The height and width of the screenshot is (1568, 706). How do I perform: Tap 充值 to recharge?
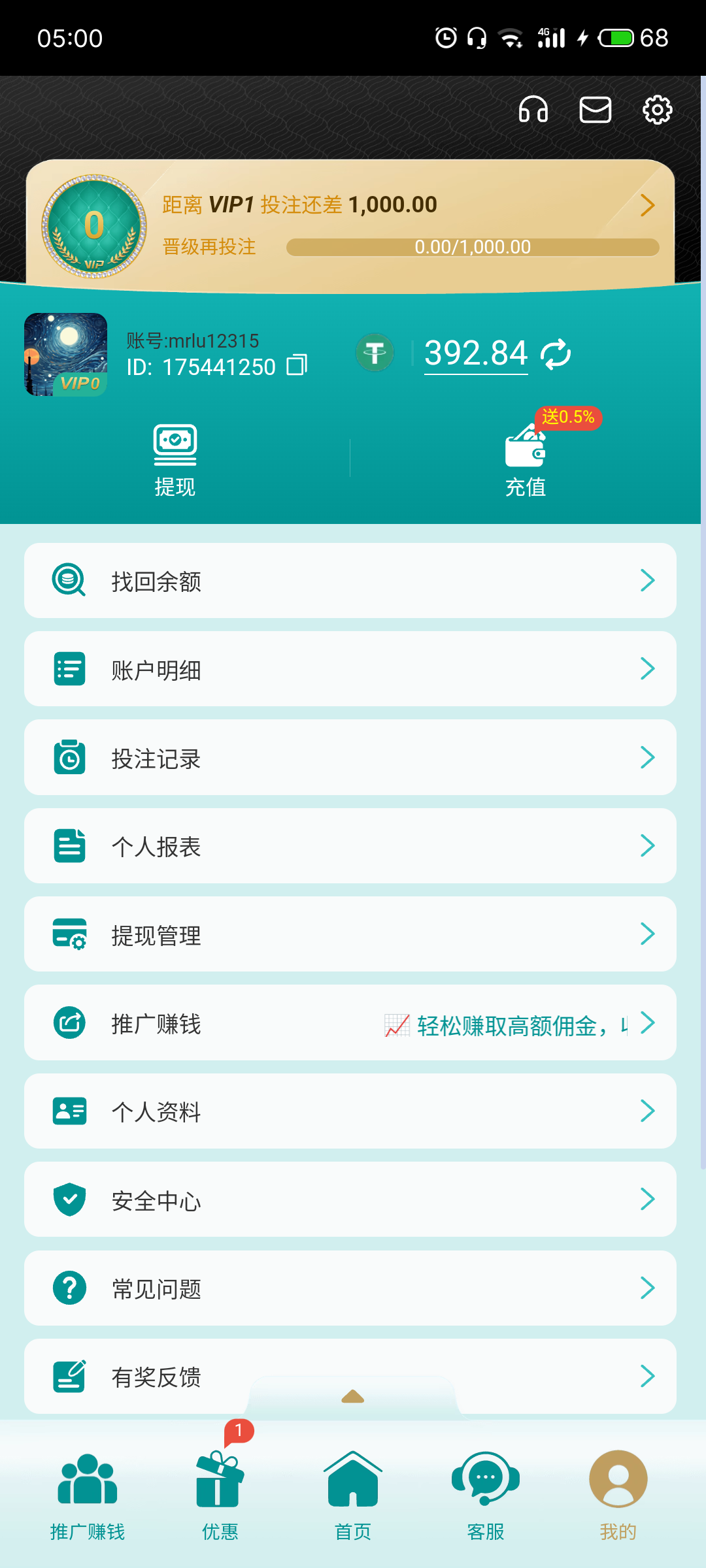point(526,461)
